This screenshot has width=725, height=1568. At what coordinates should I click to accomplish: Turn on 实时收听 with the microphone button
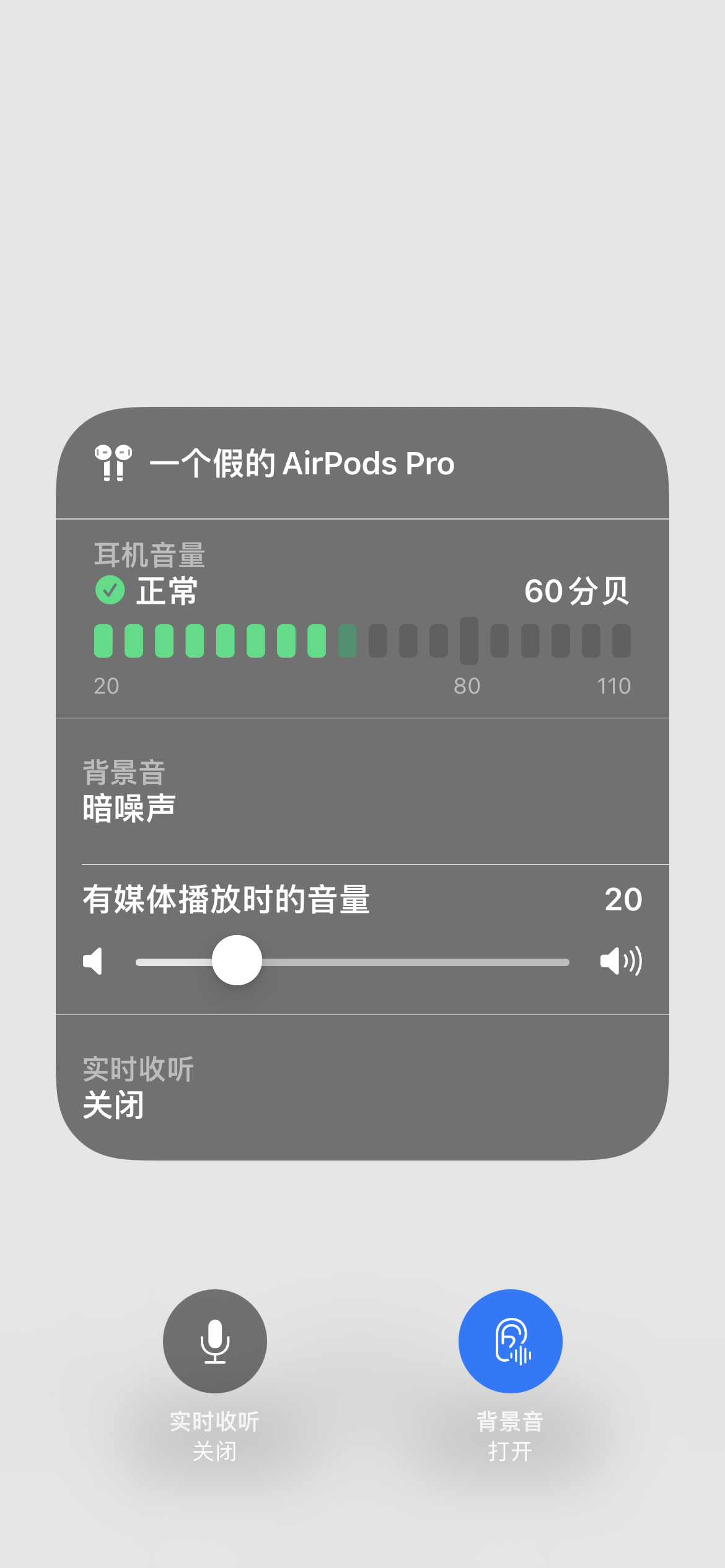coord(214,1341)
